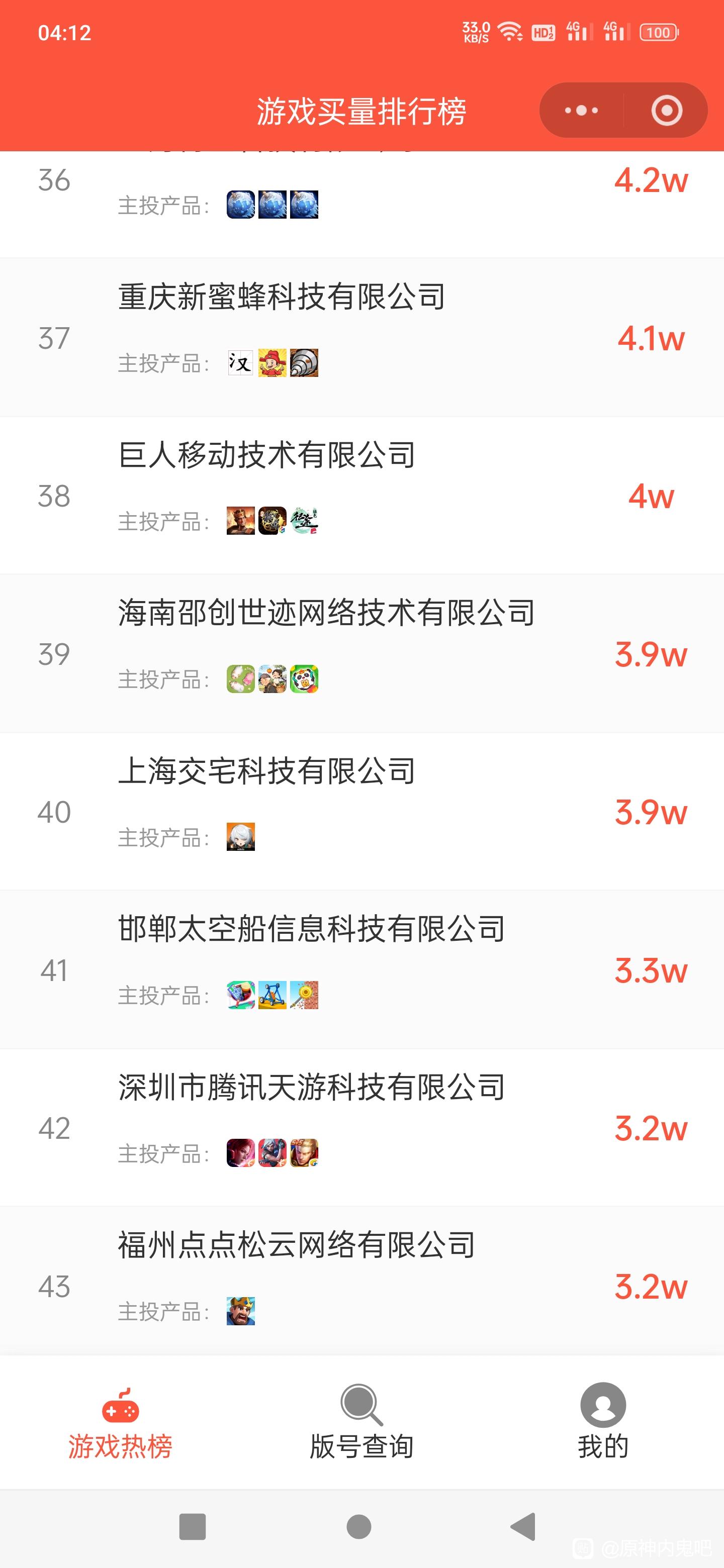
Task: Open the mini program more options menu
Action: [x=581, y=110]
